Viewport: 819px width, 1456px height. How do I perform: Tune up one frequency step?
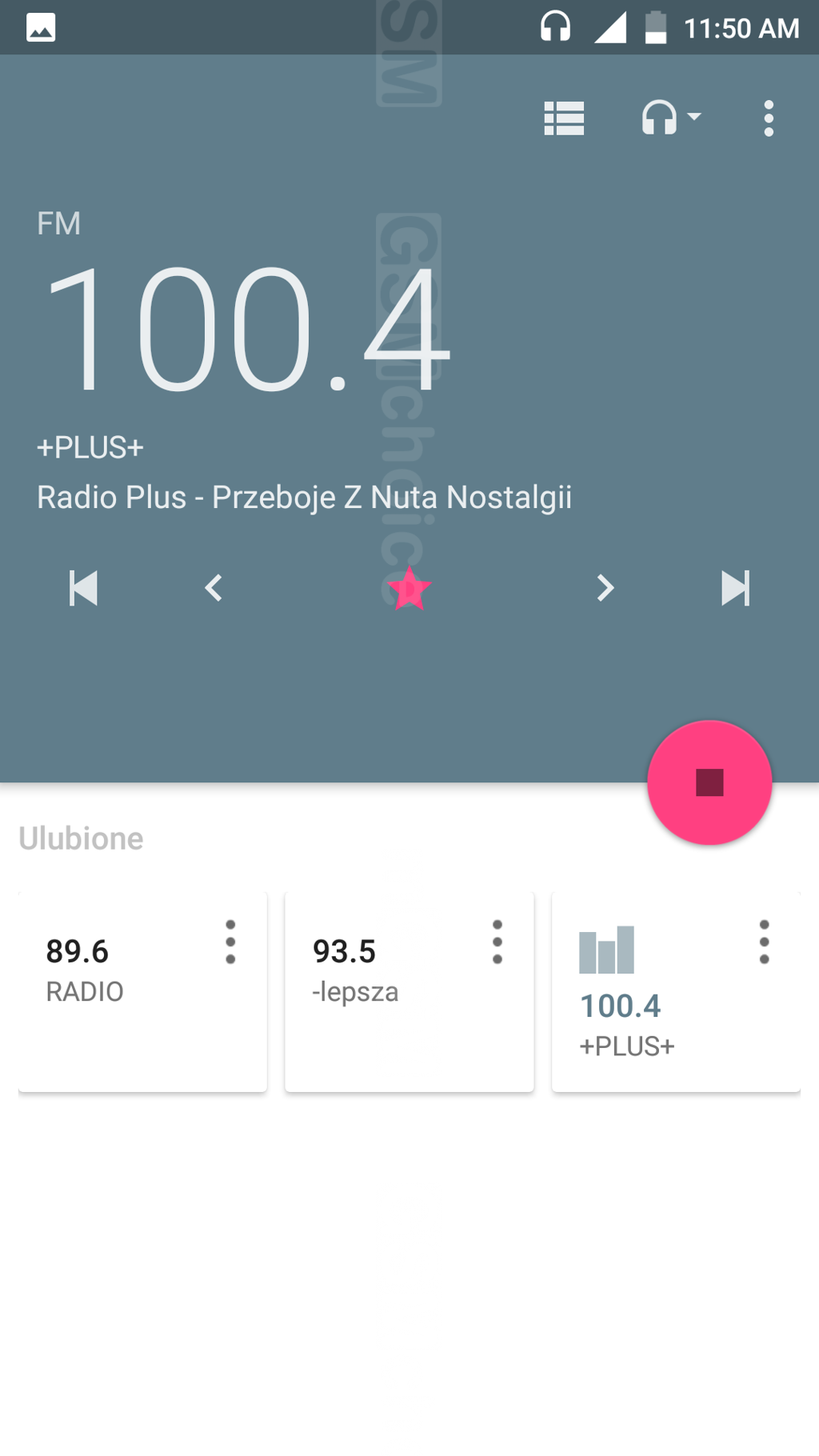tap(605, 589)
